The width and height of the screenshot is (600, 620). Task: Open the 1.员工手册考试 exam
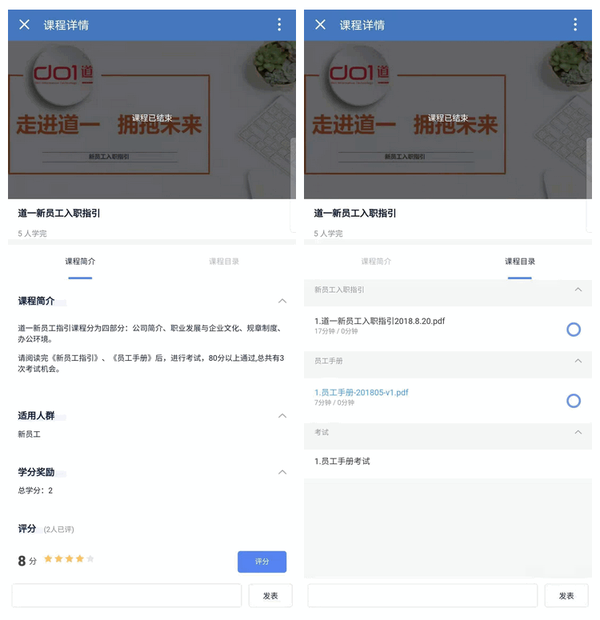pos(343,461)
